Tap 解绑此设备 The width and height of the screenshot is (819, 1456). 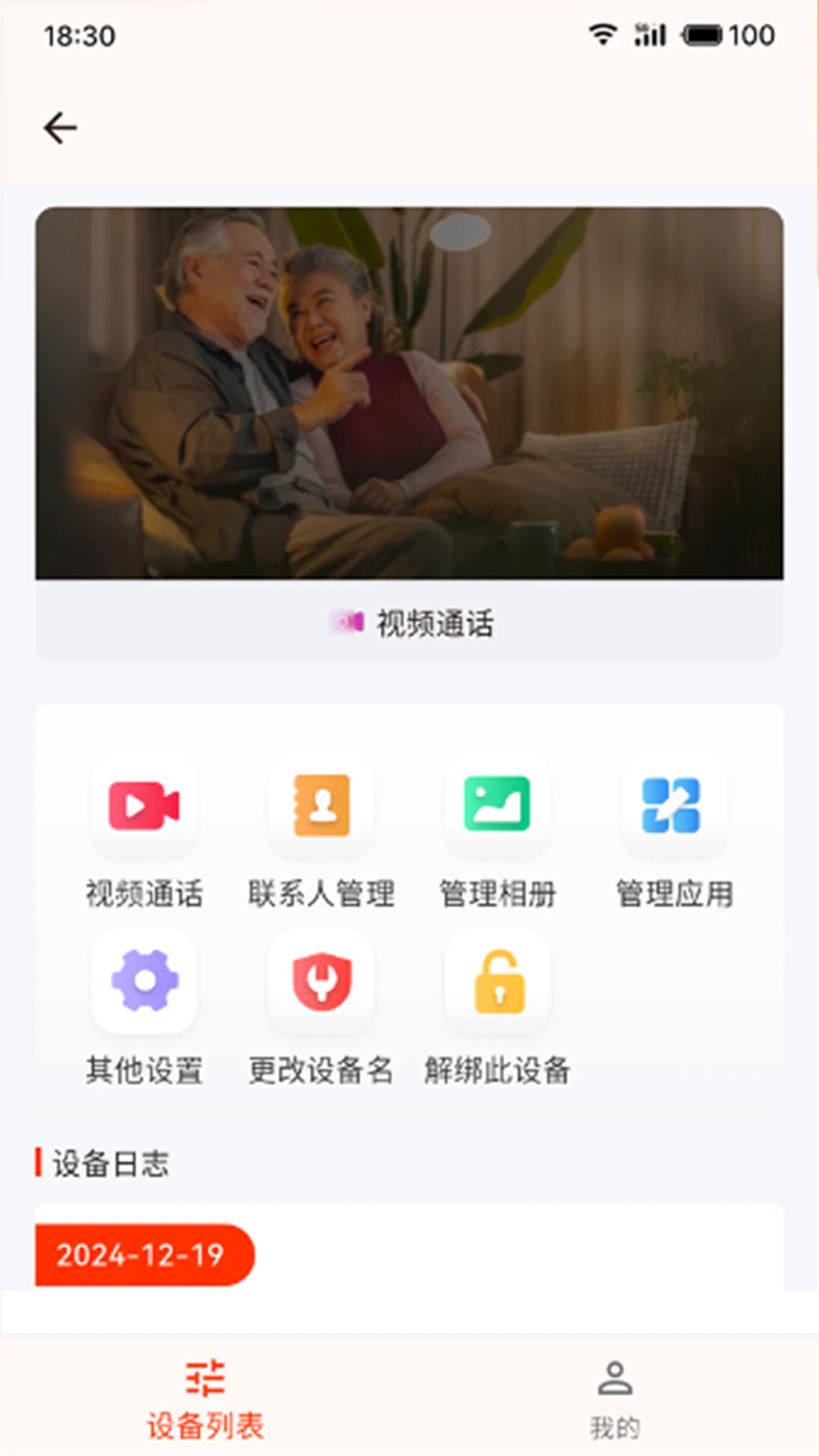(x=497, y=982)
